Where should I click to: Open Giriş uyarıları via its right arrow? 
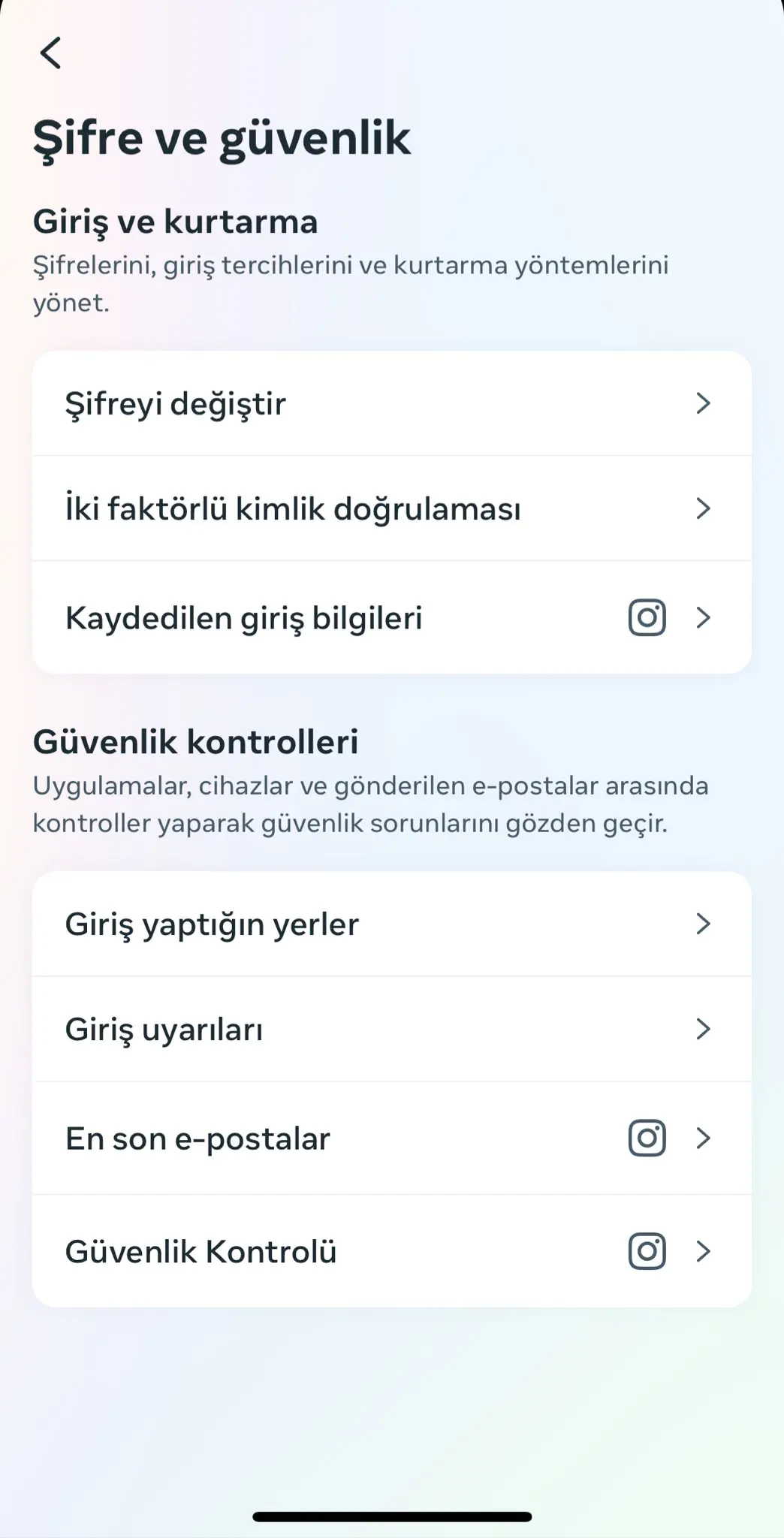(x=703, y=1030)
